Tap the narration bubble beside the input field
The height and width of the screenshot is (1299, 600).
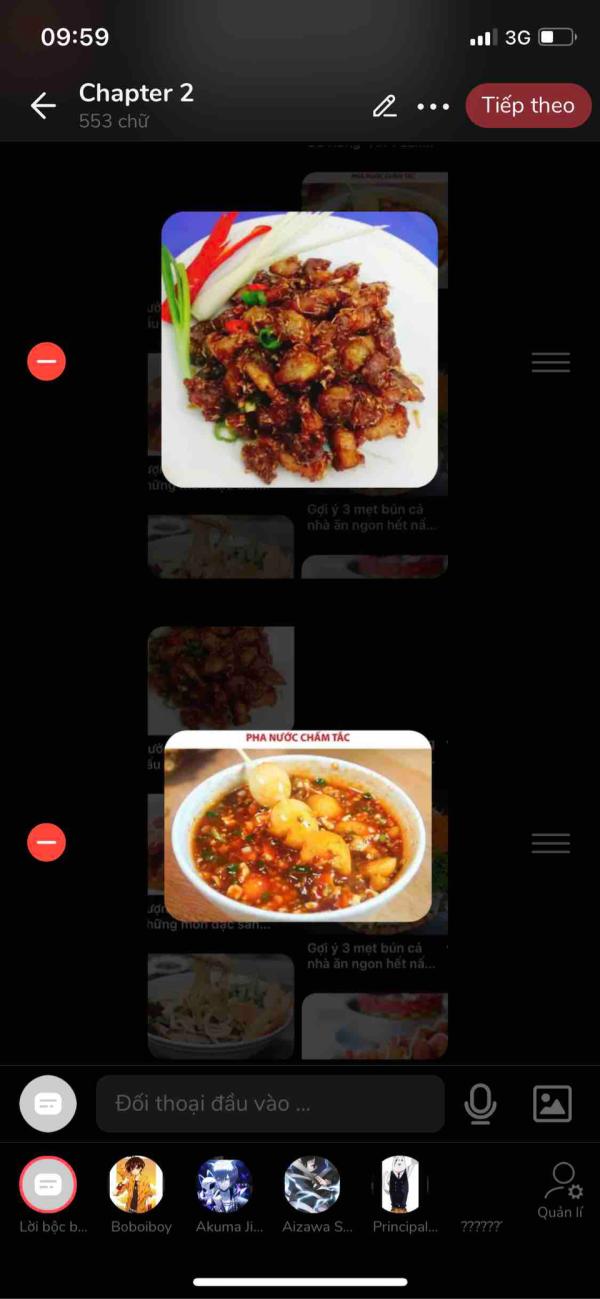[x=47, y=1104]
